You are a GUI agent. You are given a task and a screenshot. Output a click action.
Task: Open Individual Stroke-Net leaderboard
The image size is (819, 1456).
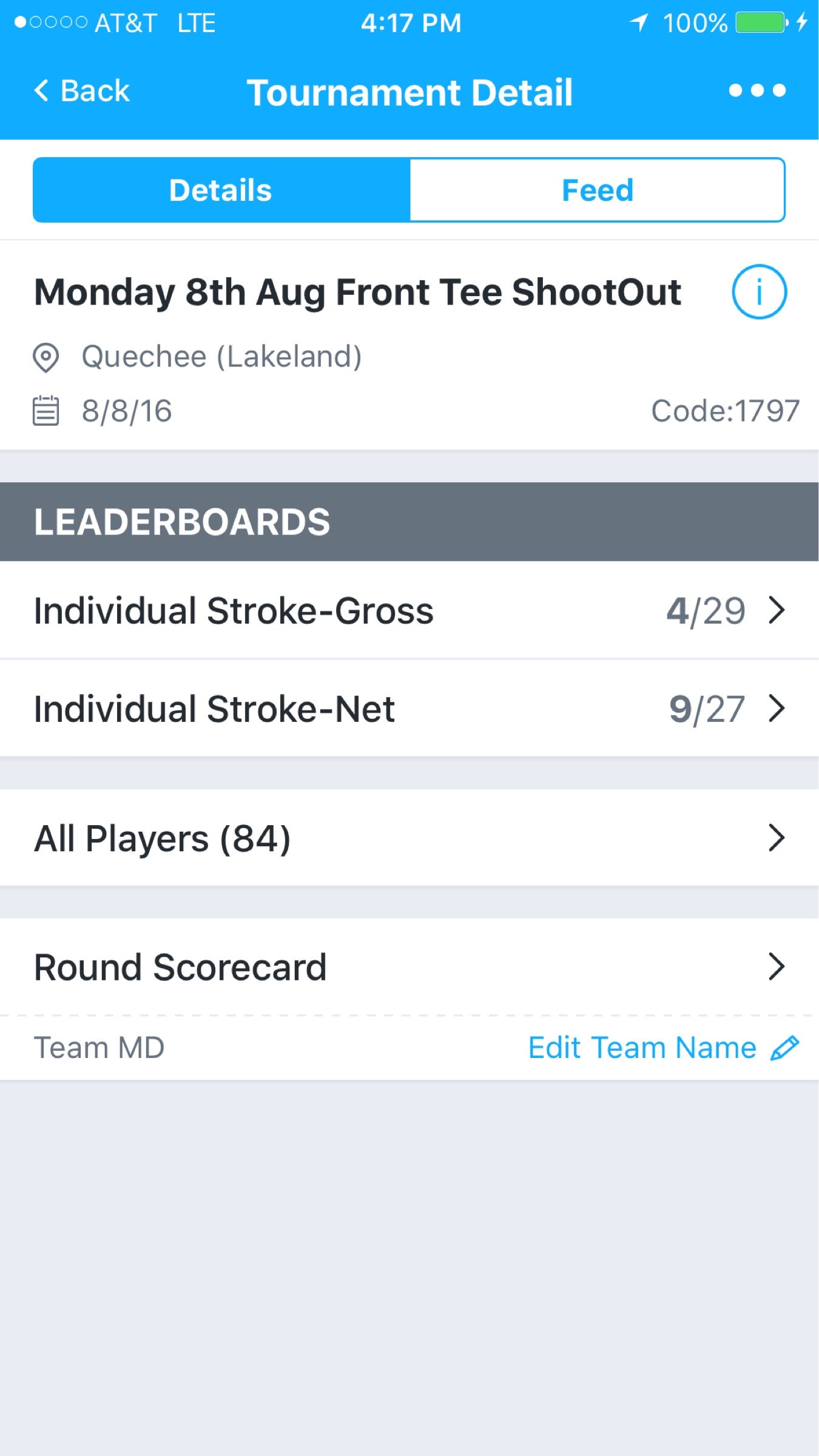pyautogui.click(x=409, y=708)
